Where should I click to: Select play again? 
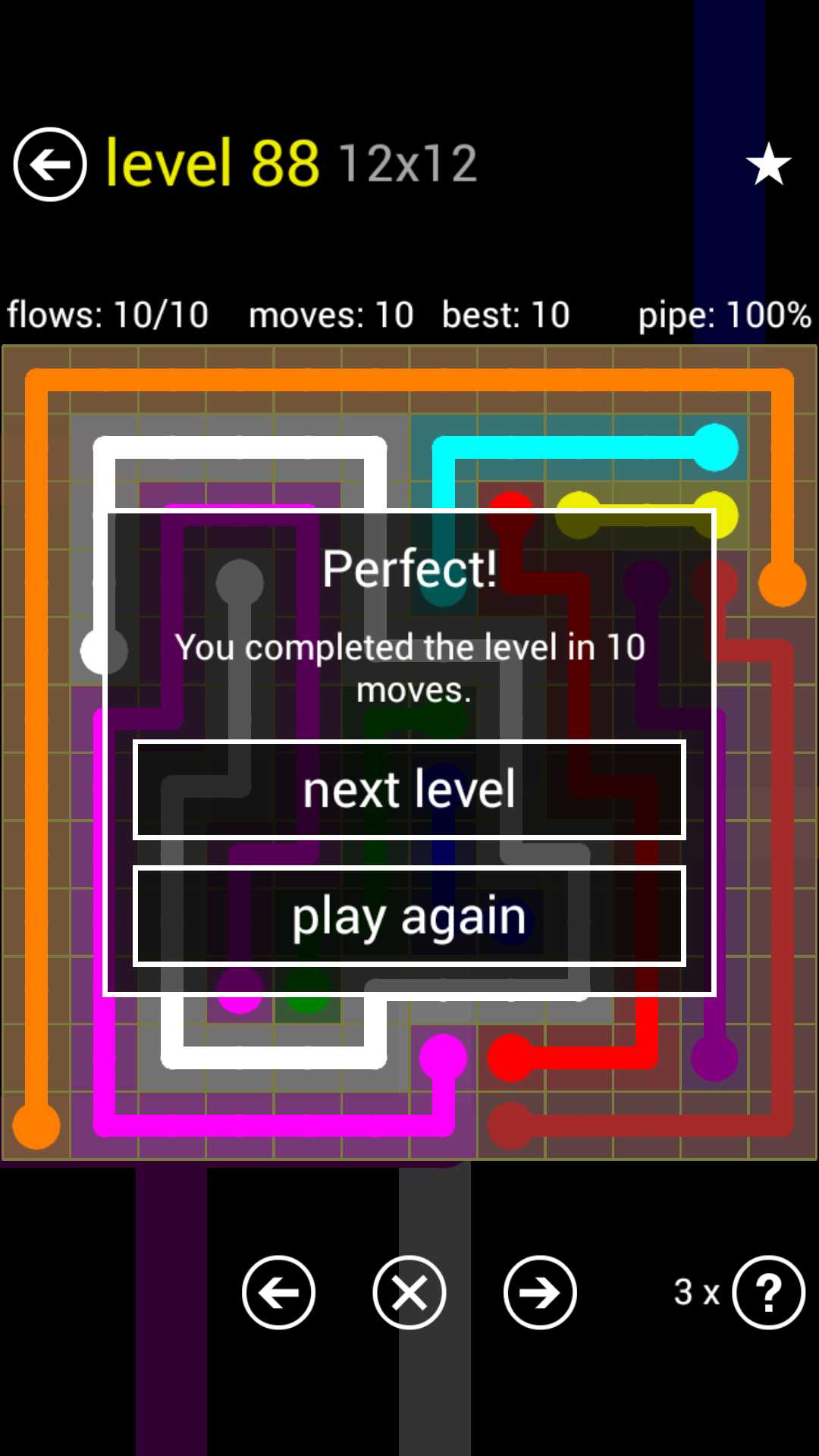(409, 916)
